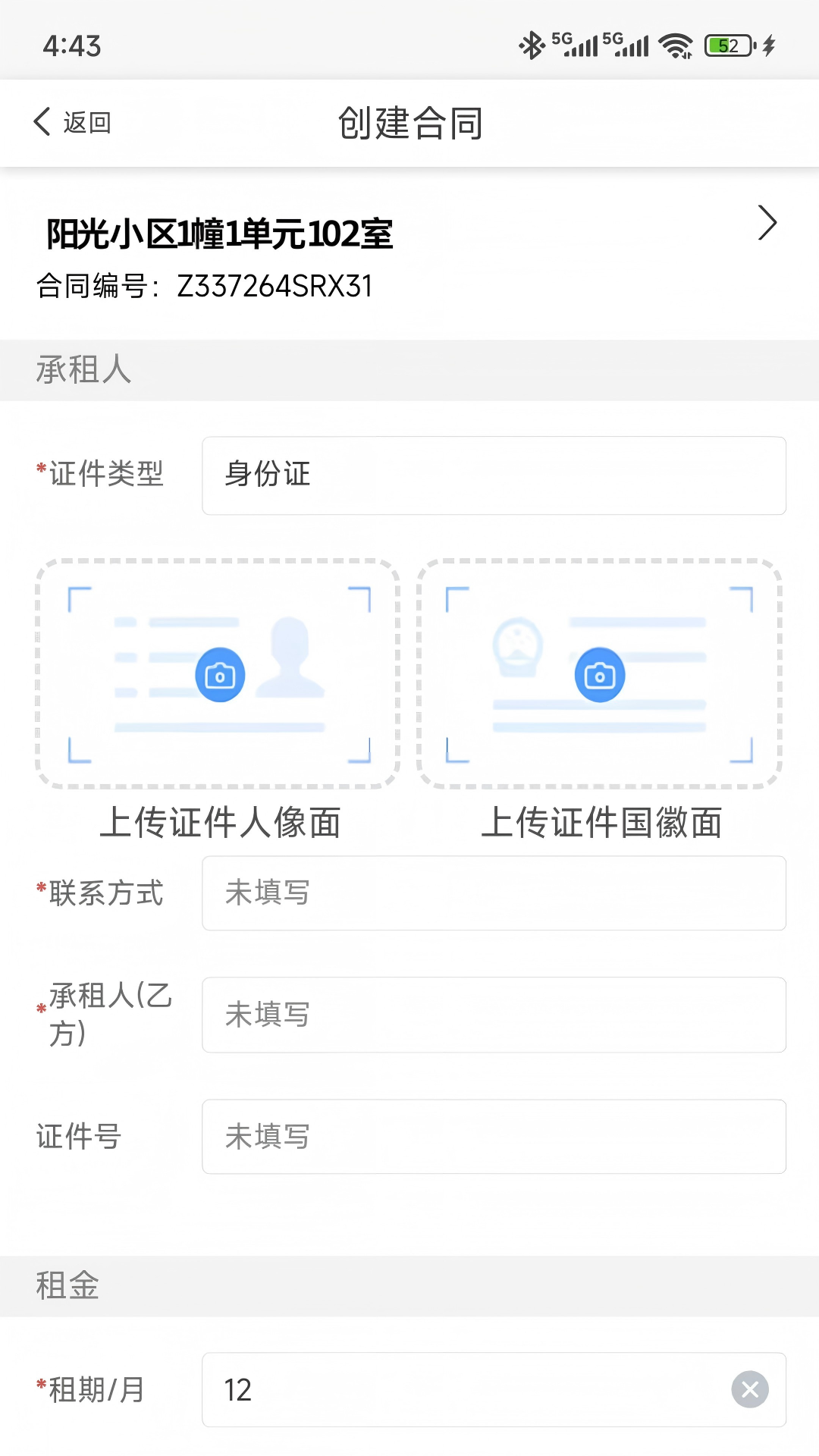Viewport: 819px width, 1456px height.
Task: Select the 租金 section header
Action: click(68, 1285)
